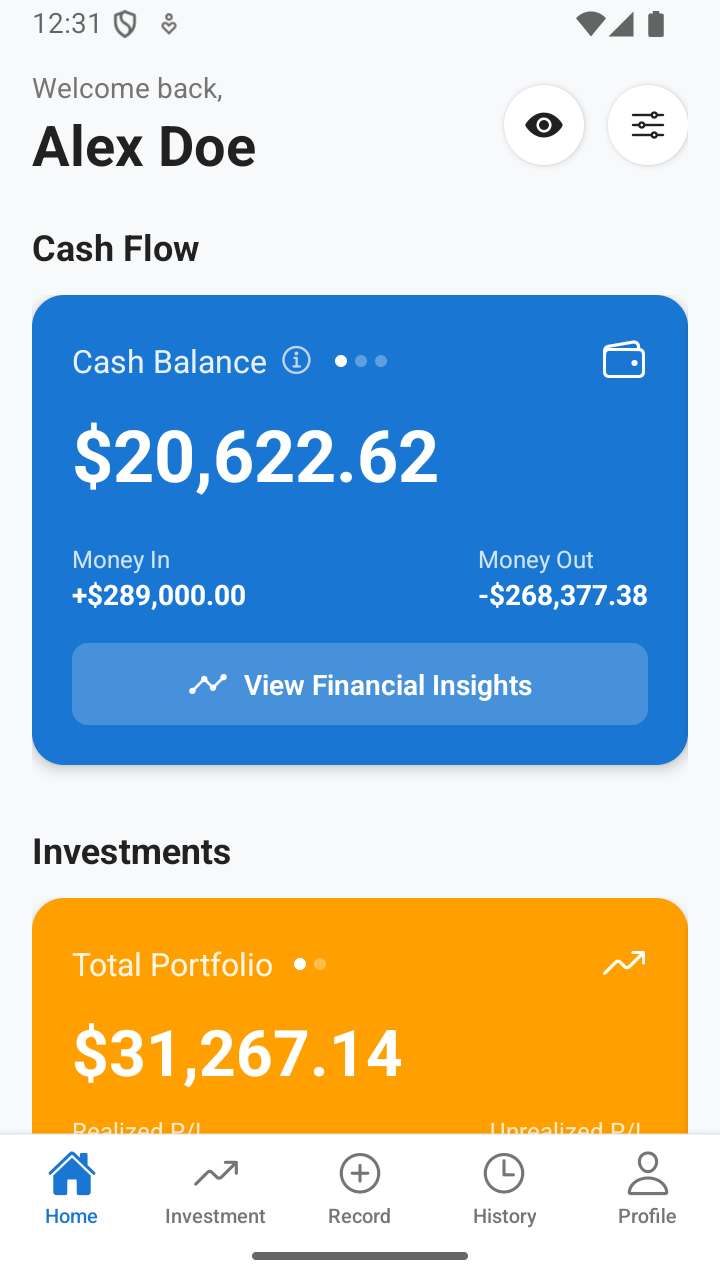Screen dimensions: 720x1280
Task: Toggle balance visibility with the eye icon
Action: pyautogui.click(x=544, y=124)
